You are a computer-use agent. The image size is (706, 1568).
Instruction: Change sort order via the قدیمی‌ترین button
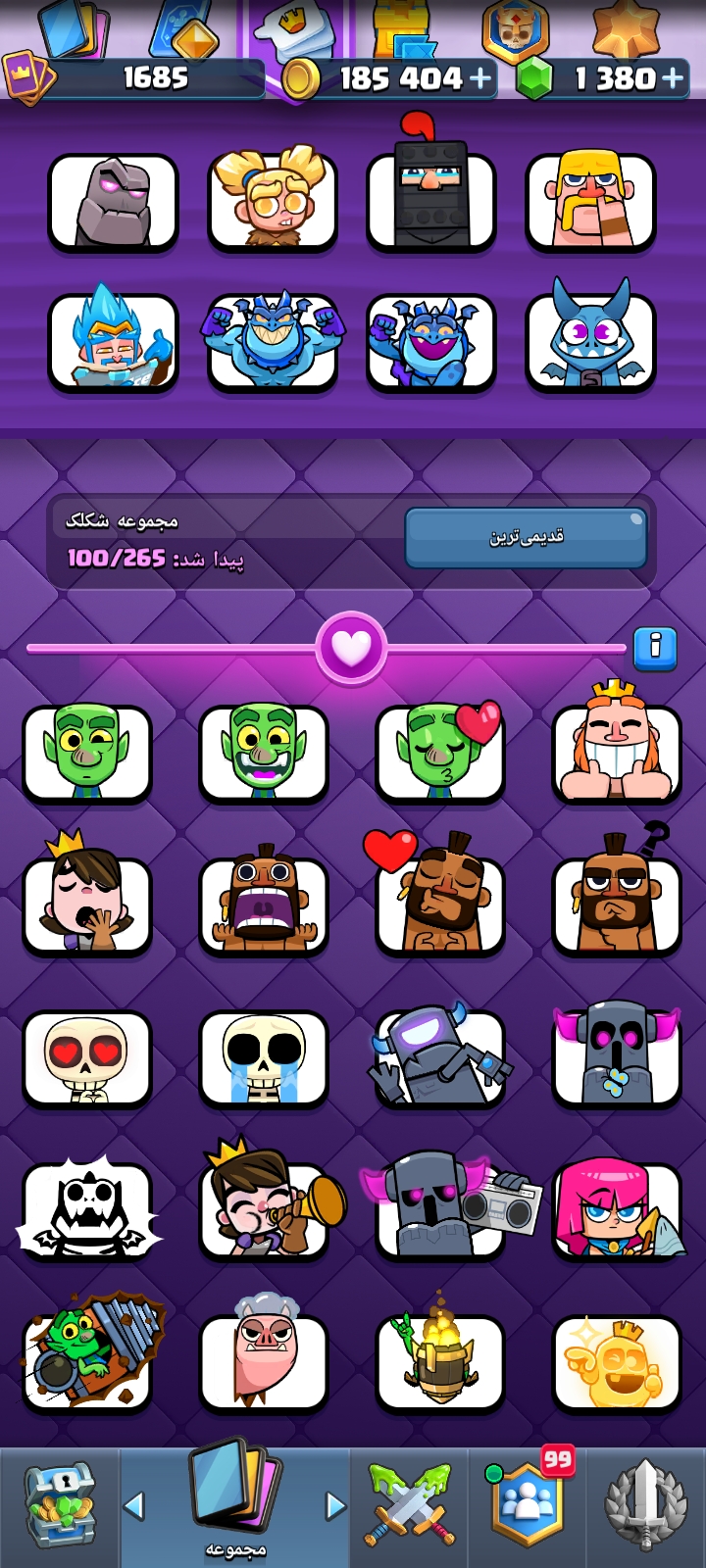tap(526, 537)
